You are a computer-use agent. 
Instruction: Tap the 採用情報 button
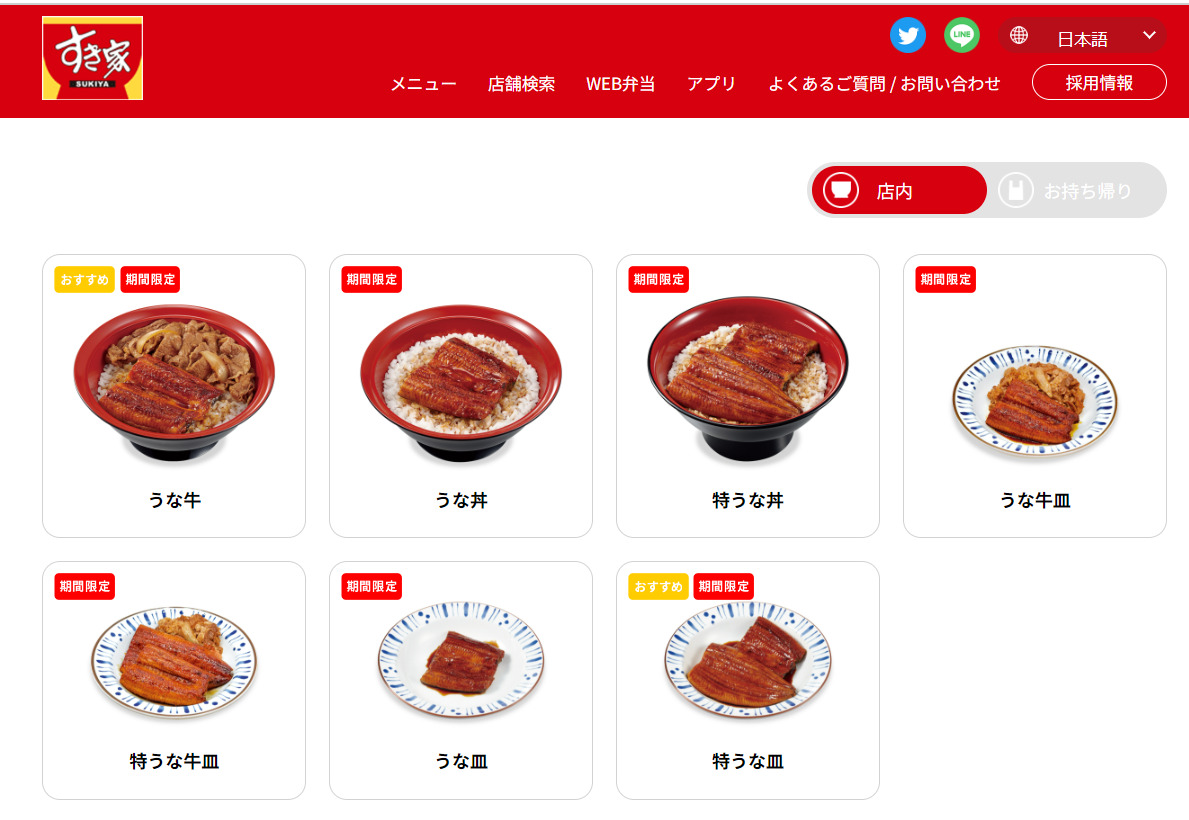tap(1099, 83)
